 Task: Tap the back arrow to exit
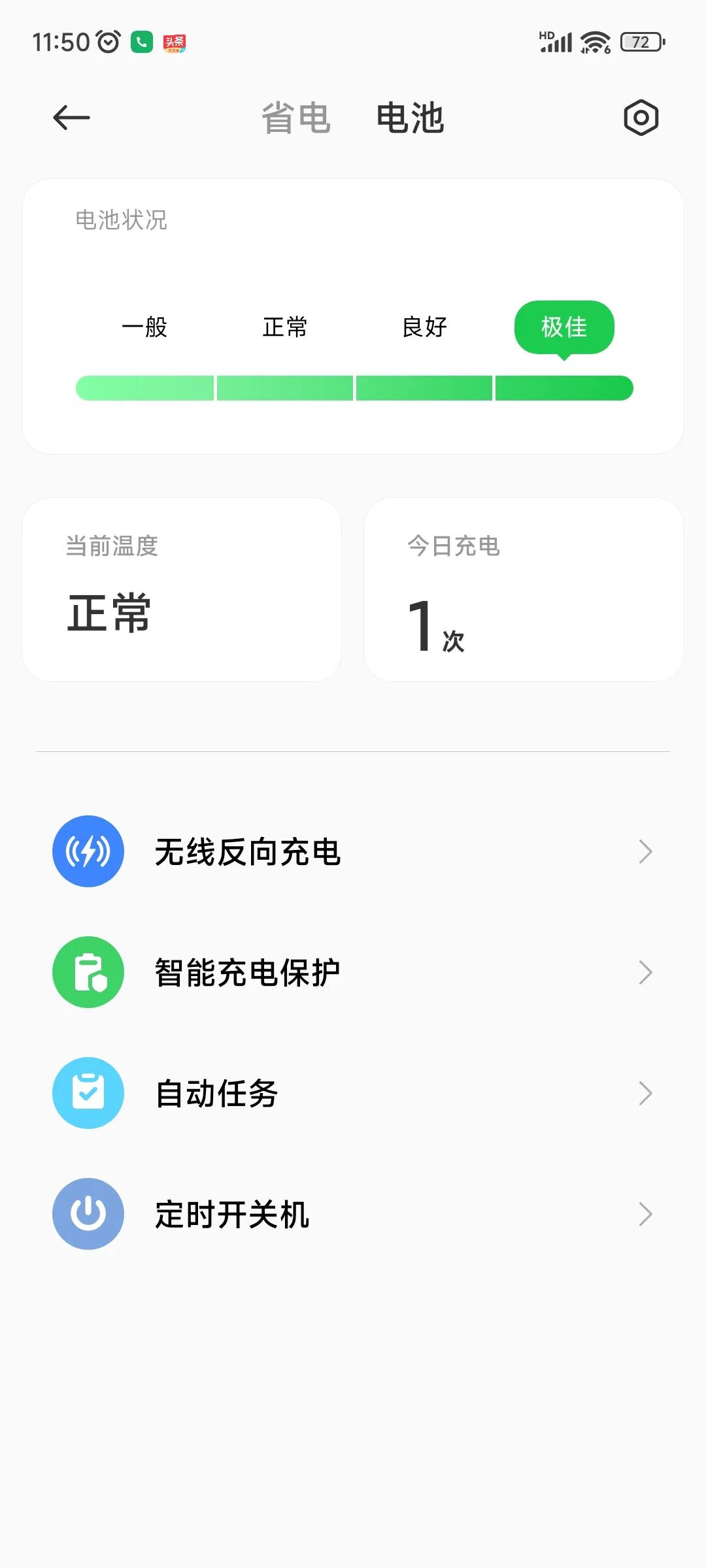point(72,118)
